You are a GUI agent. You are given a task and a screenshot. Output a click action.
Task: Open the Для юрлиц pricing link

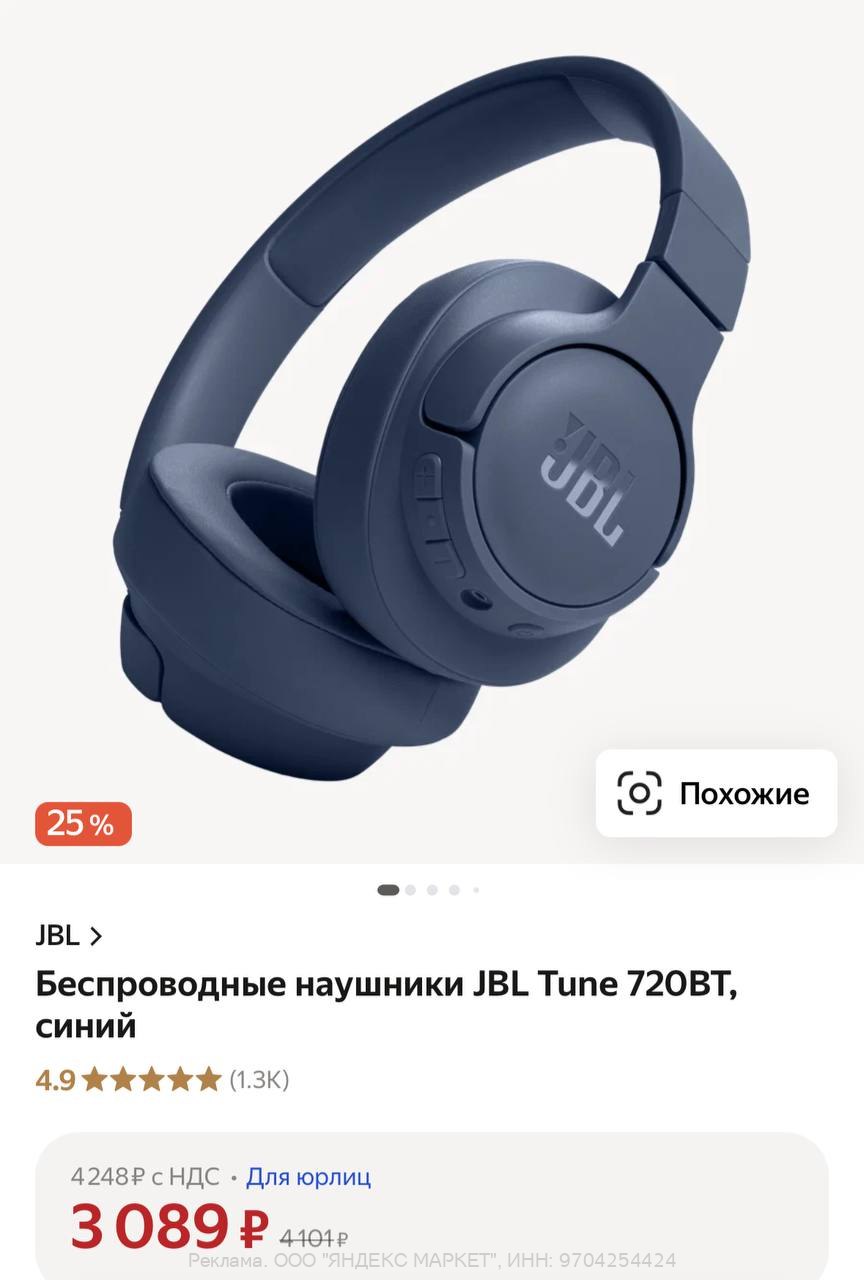click(x=308, y=1176)
